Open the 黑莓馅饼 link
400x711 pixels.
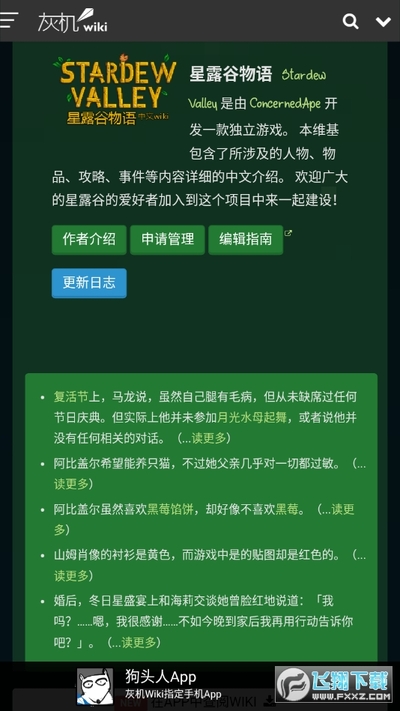coord(171,509)
